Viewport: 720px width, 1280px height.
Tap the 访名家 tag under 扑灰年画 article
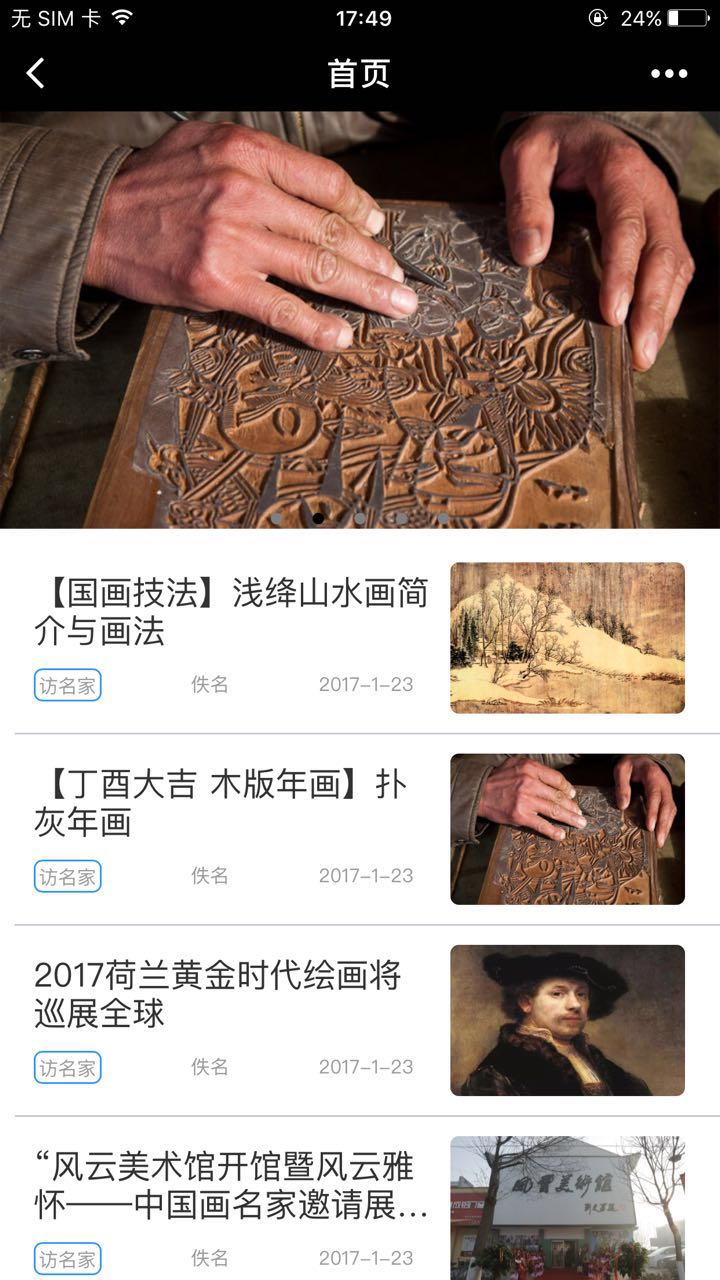(x=67, y=877)
